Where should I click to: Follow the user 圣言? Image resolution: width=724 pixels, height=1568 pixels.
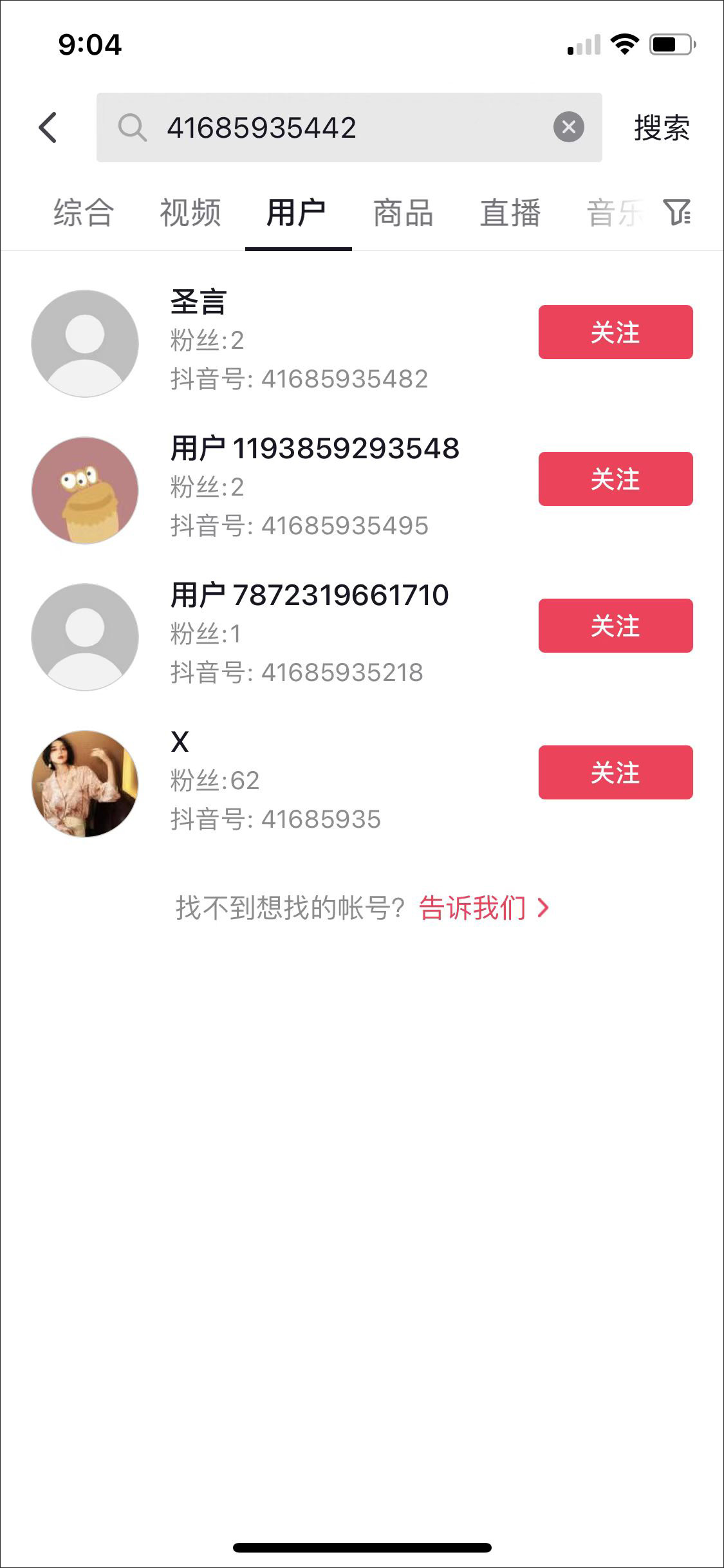coord(615,332)
